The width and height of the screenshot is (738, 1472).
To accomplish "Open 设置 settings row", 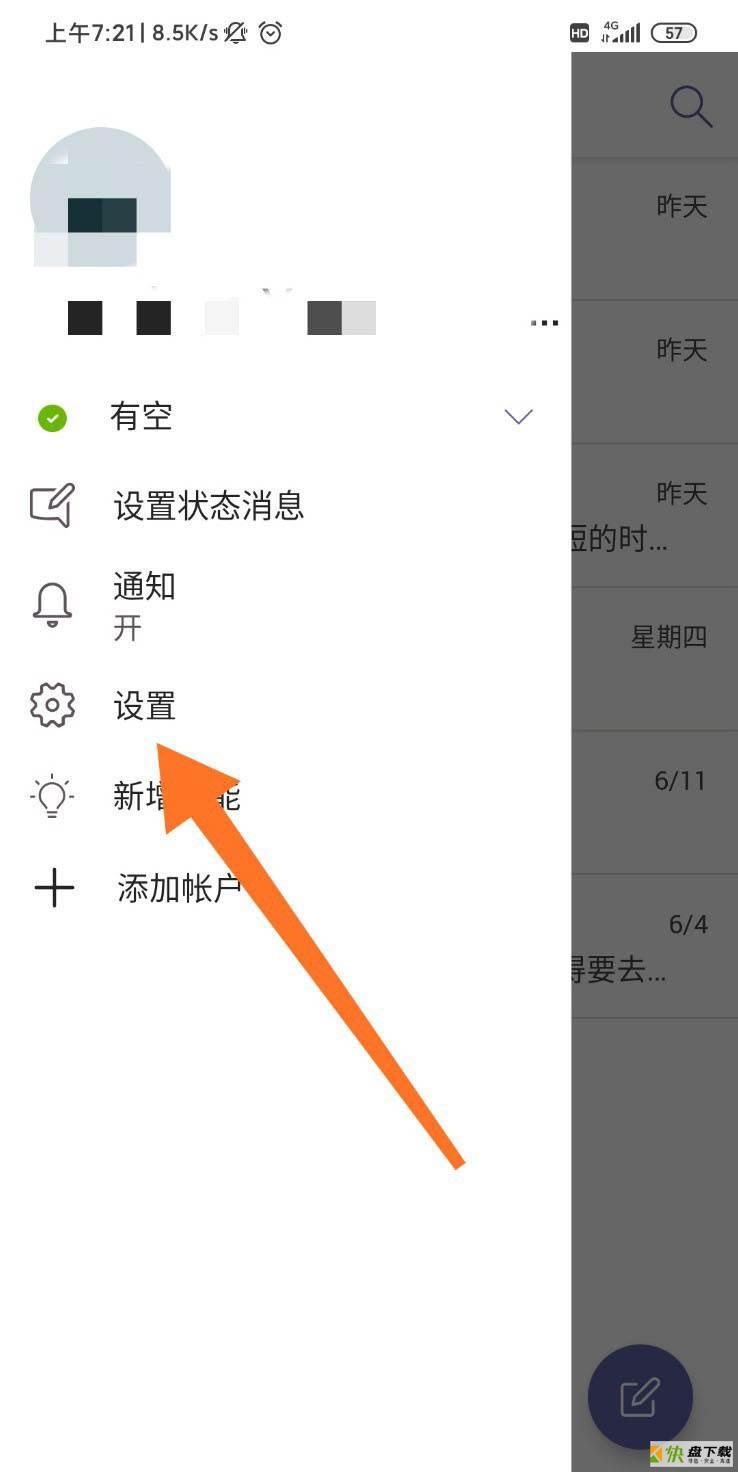I will 145,707.
